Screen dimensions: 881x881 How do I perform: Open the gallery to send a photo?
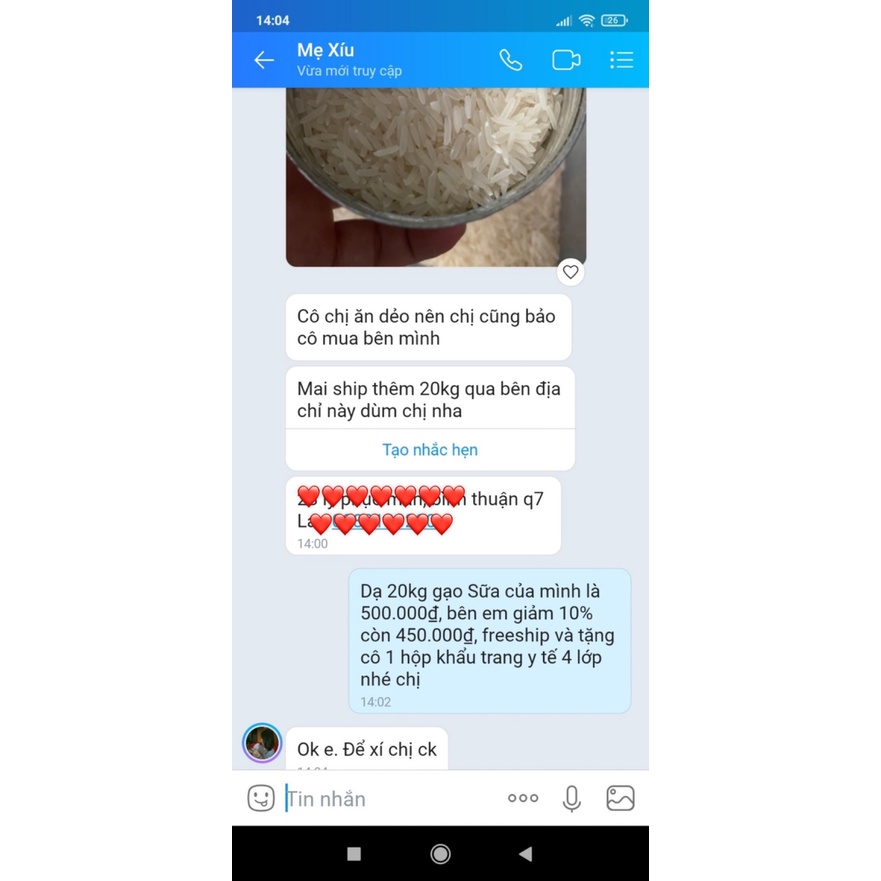(x=620, y=798)
